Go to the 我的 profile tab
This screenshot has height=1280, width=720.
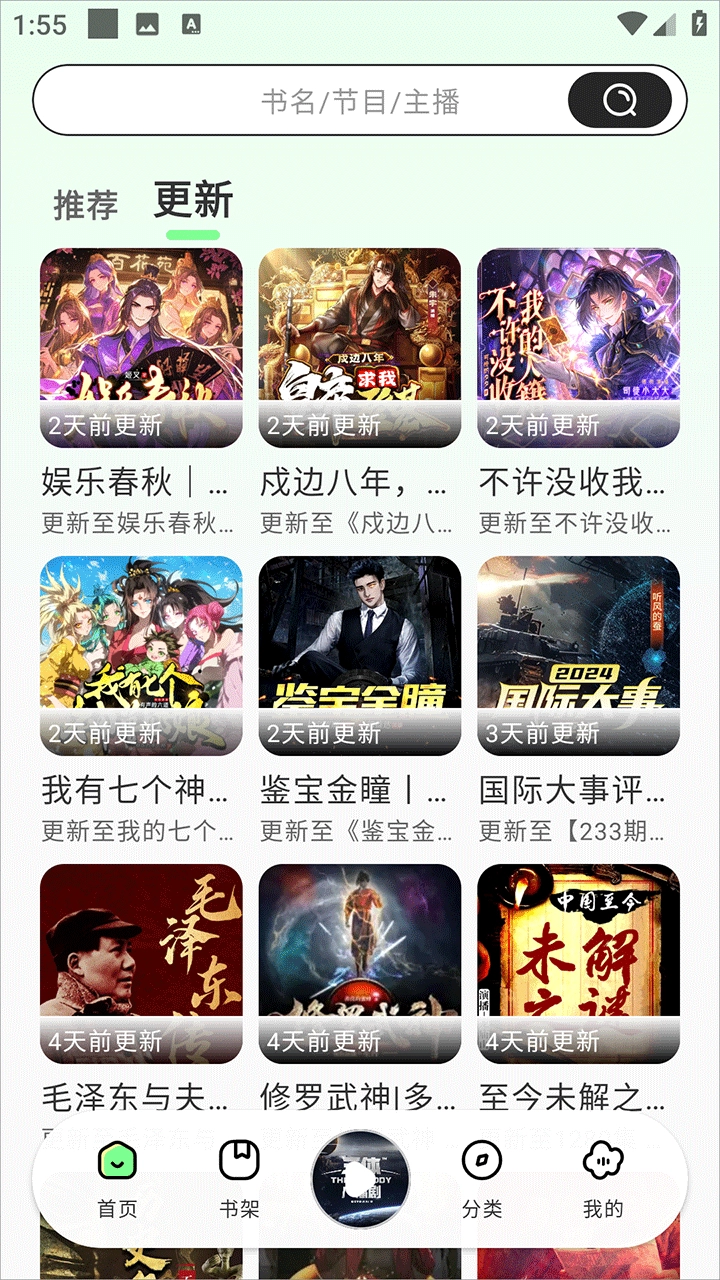click(603, 1180)
